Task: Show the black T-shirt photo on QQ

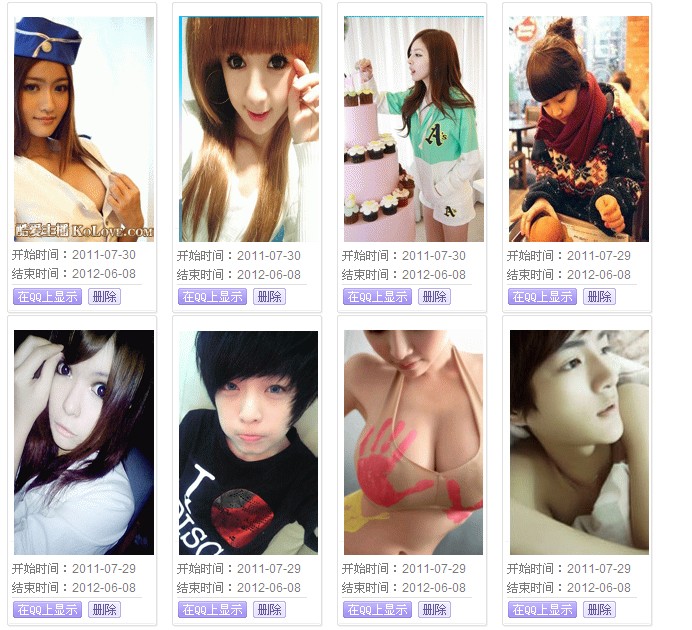Action: (212, 609)
